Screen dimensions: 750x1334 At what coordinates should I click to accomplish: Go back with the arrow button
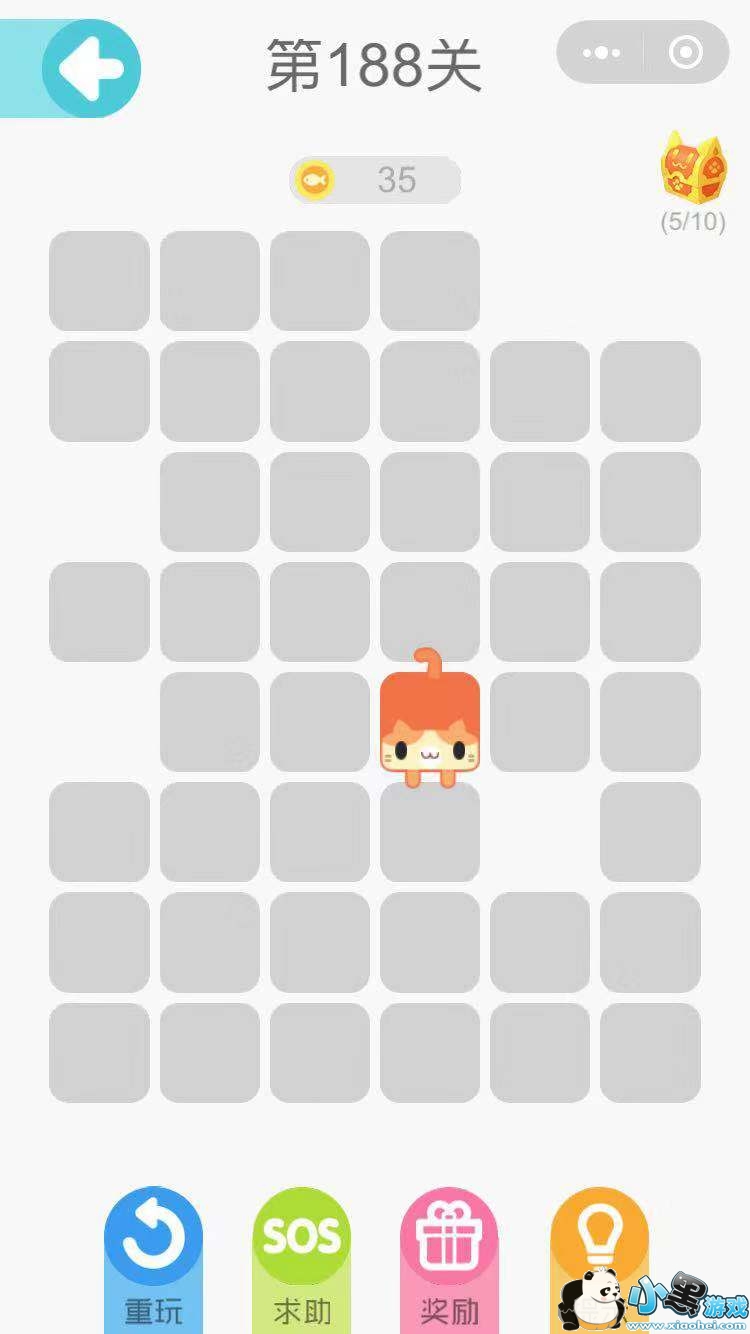click(91, 68)
